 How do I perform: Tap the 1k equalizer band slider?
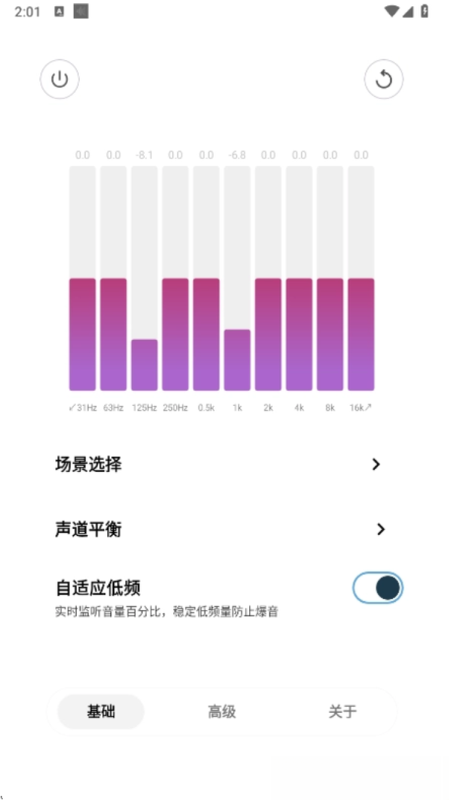pos(237,279)
